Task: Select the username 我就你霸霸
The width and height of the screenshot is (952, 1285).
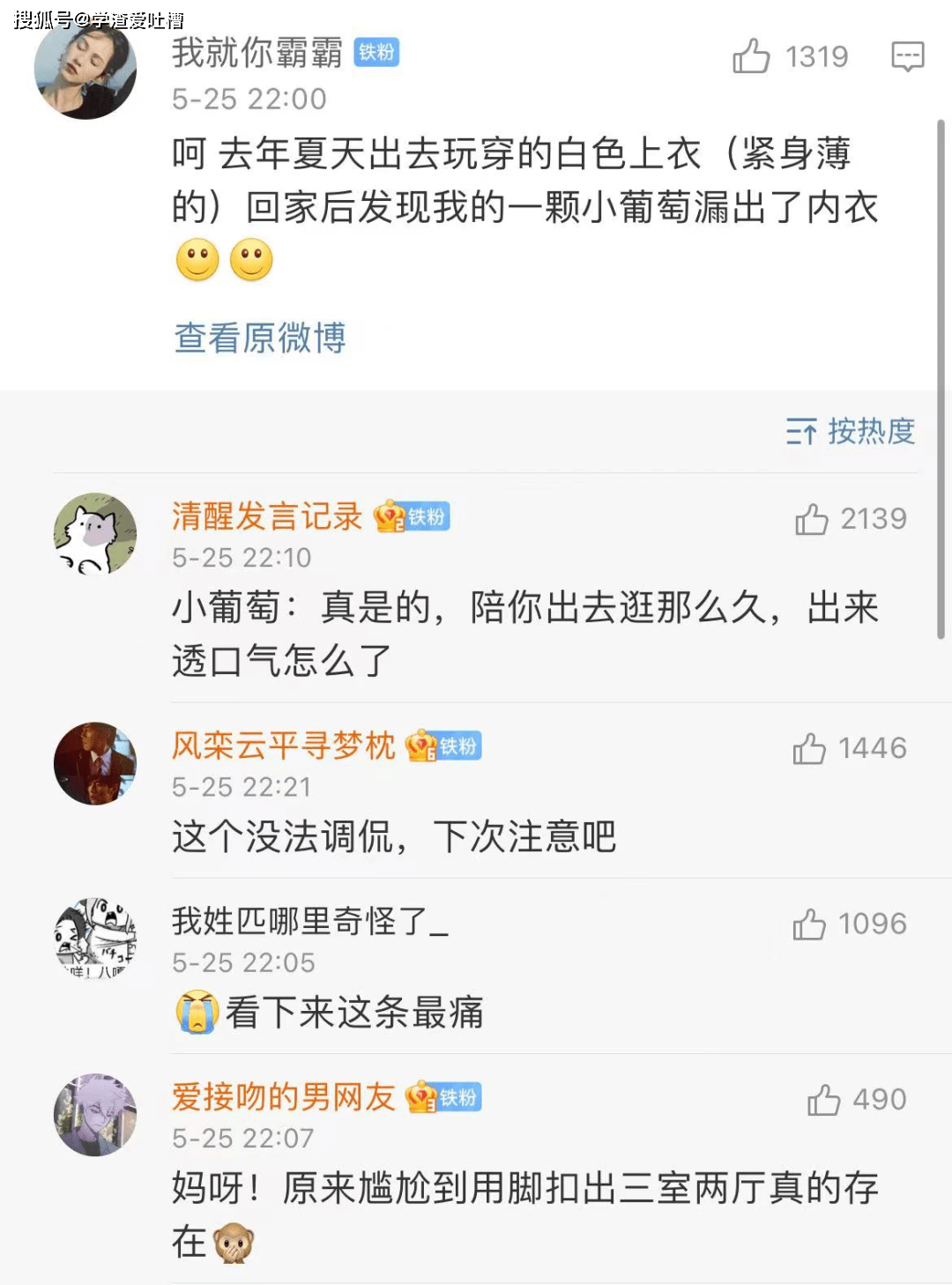Action: [254, 54]
